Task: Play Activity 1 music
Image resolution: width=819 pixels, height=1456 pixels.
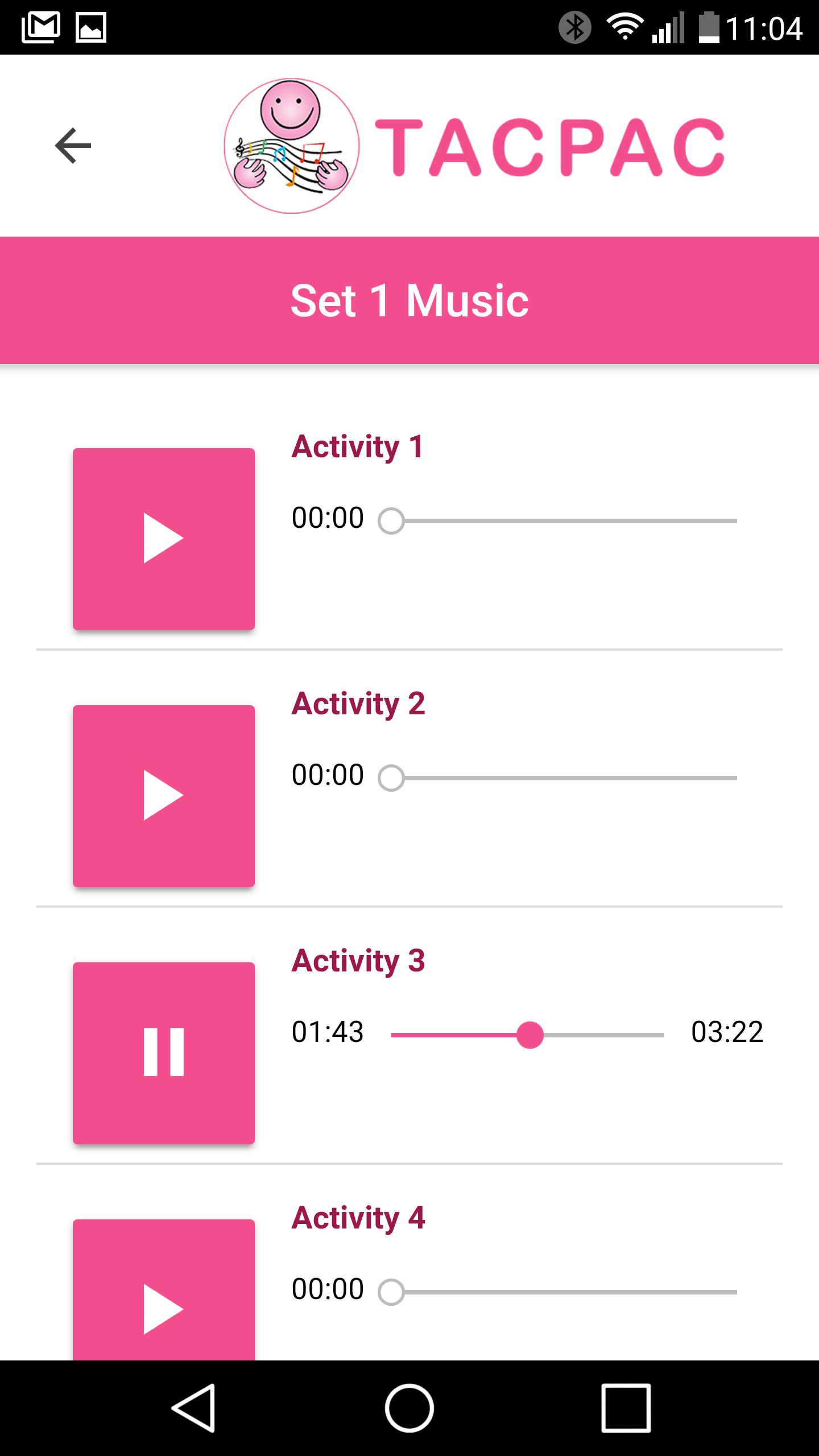Action: pos(164,539)
